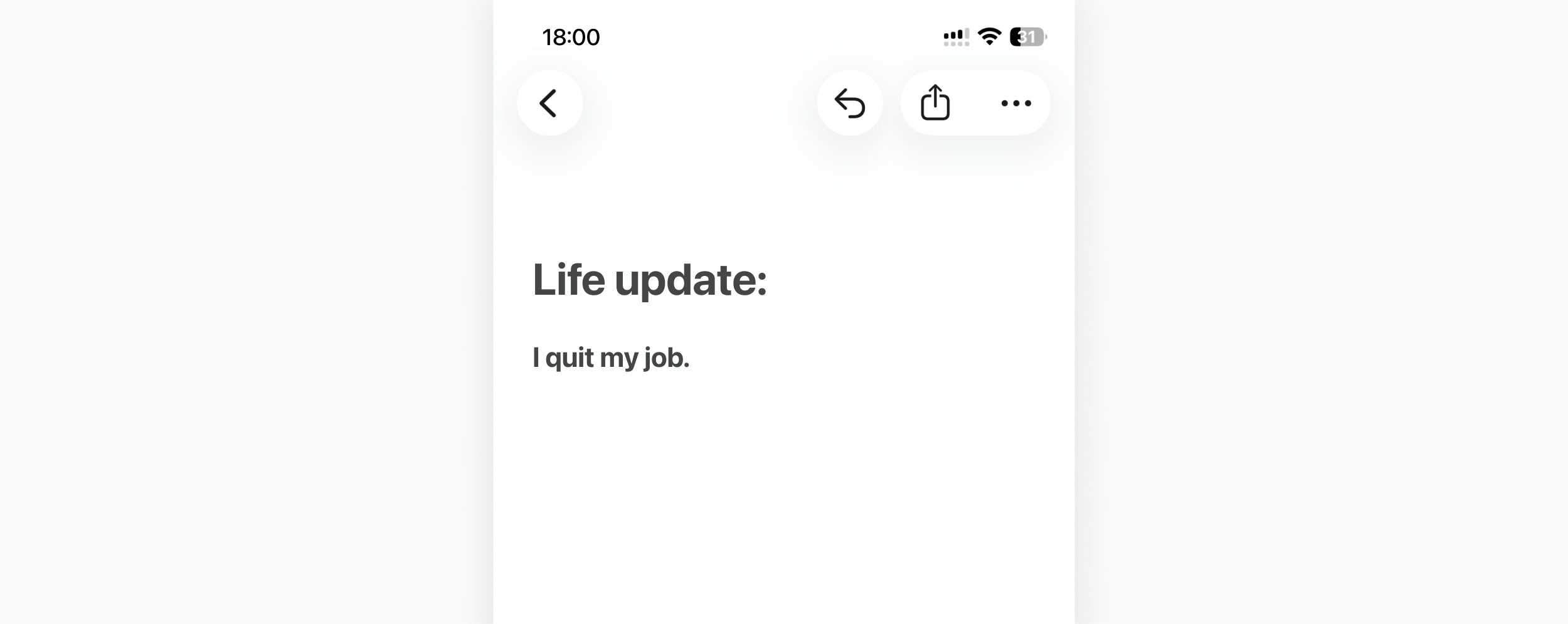The width and height of the screenshot is (1568, 624).
Task: Undo the last edit
Action: pos(849,103)
